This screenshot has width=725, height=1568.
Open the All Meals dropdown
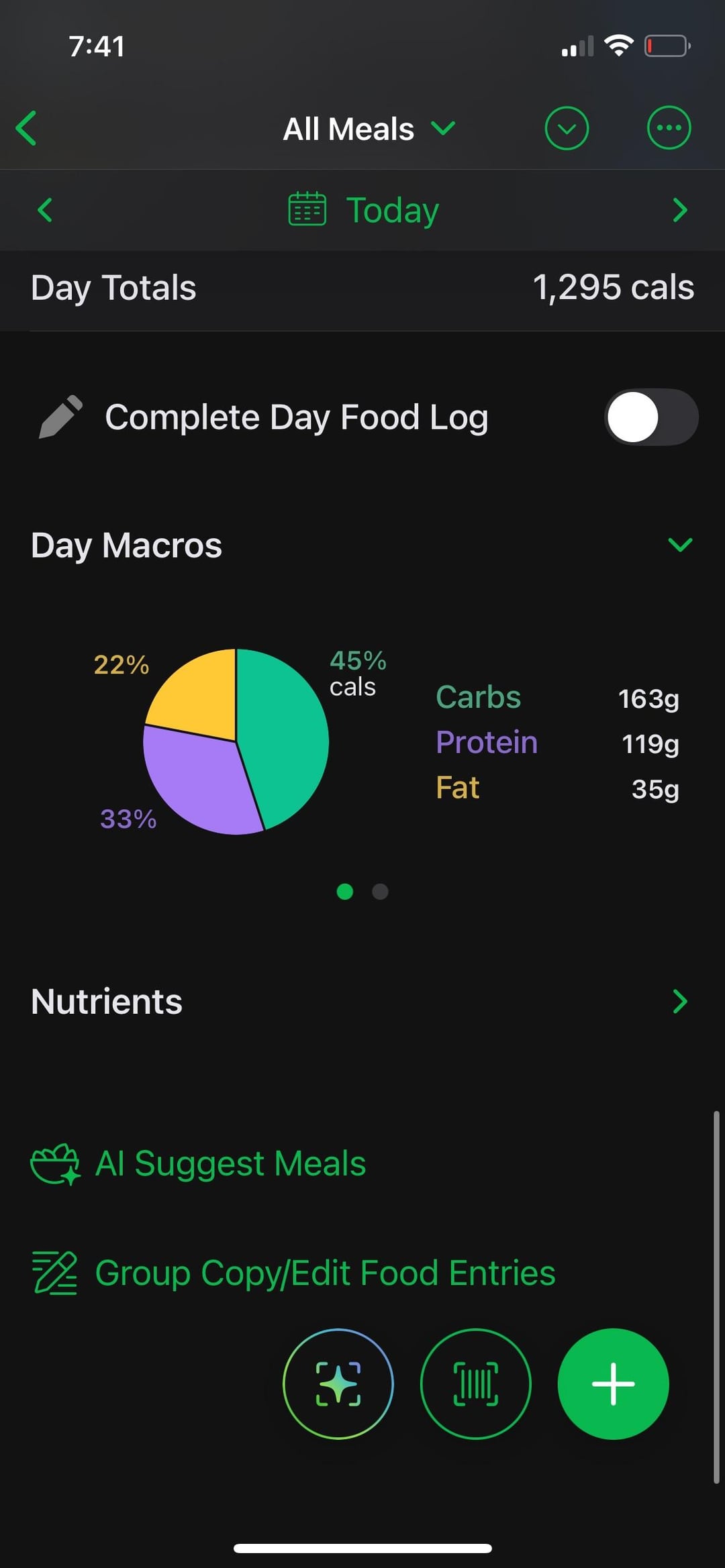(x=368, y=128)
